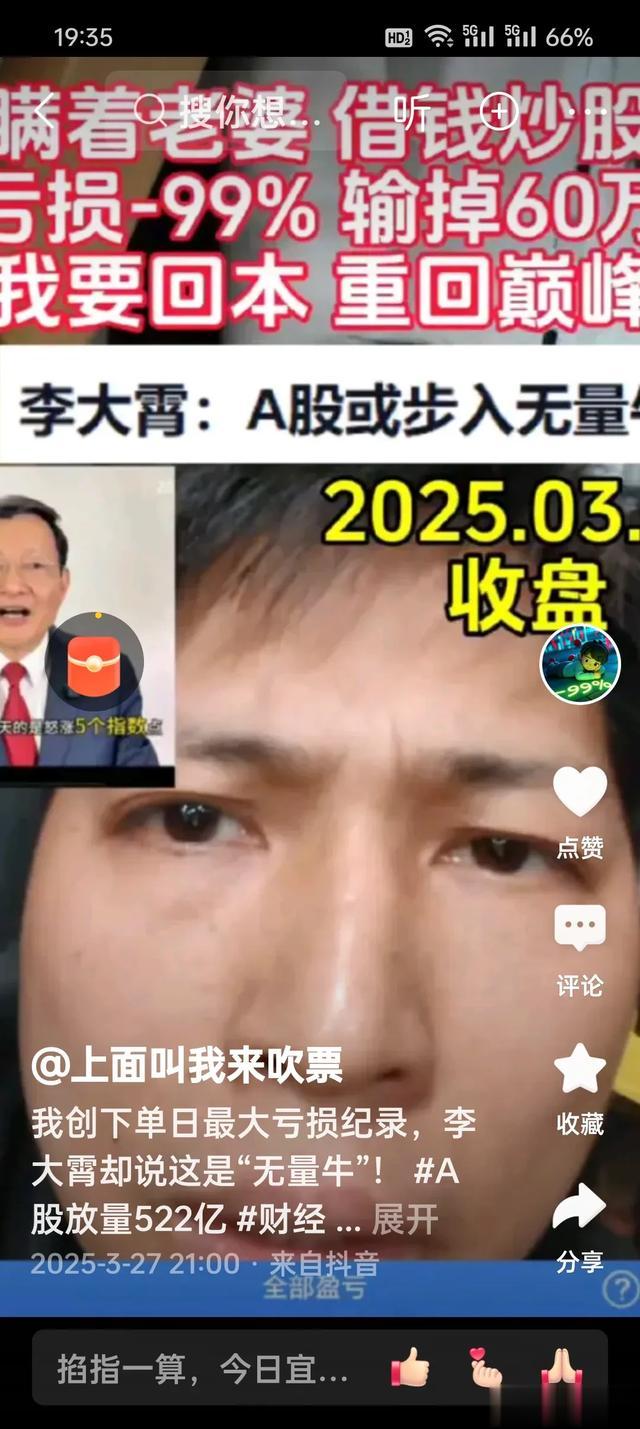Open the red envelope reward icon

pyautogui.click(x=95, y=662)
